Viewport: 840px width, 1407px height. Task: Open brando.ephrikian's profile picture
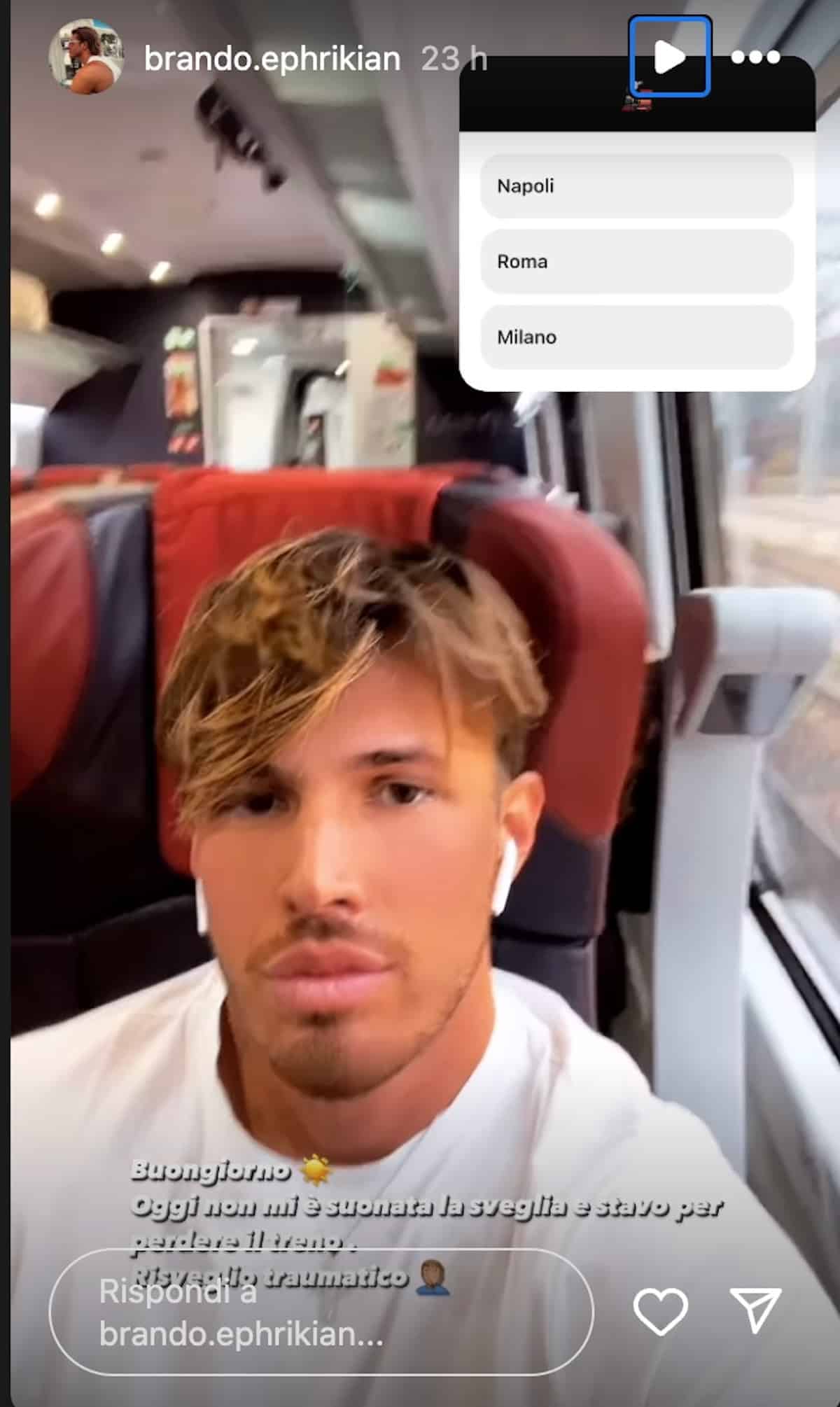pos(86,57)
